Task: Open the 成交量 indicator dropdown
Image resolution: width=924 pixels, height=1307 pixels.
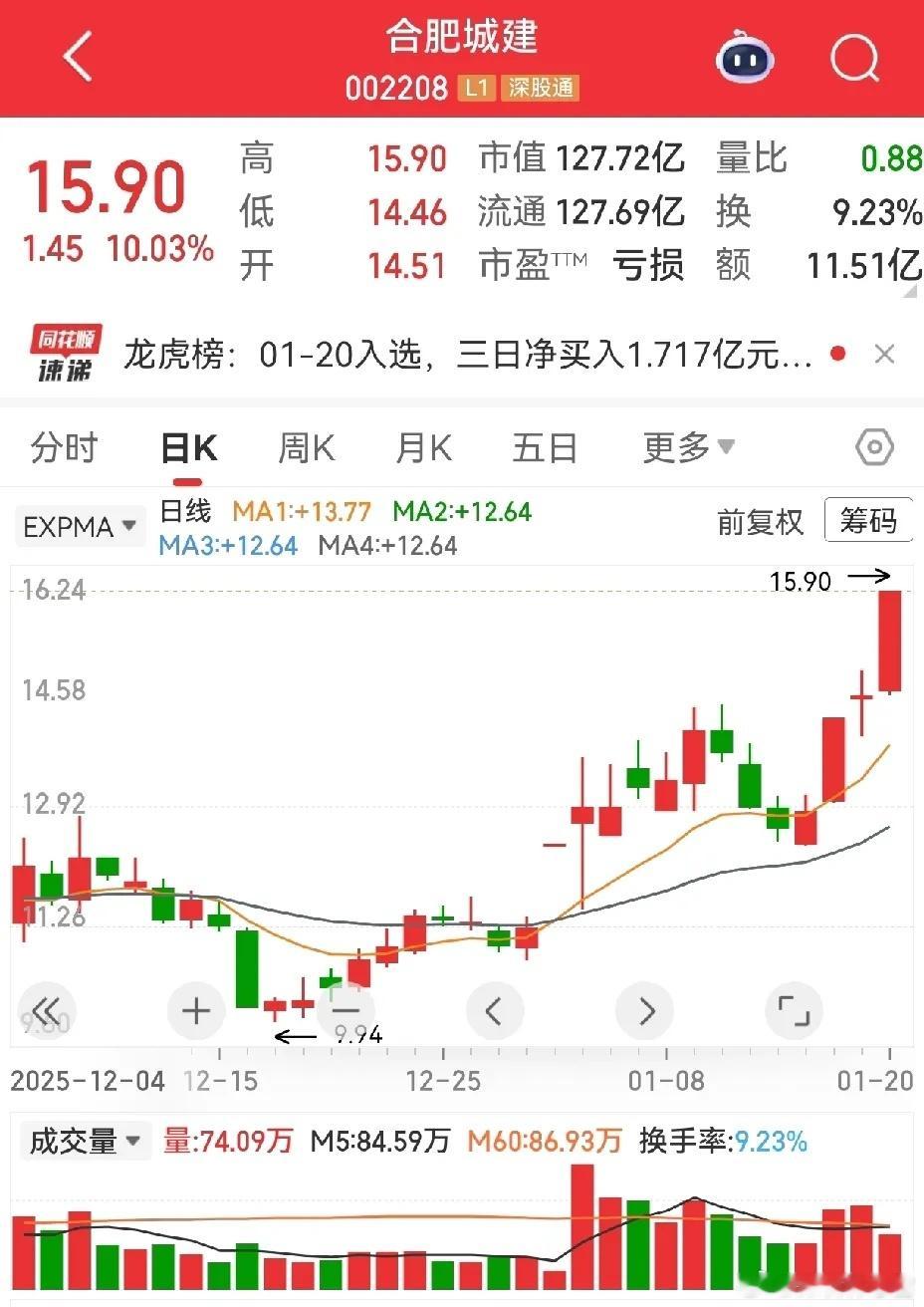Action: click(x=85, y=1142)
